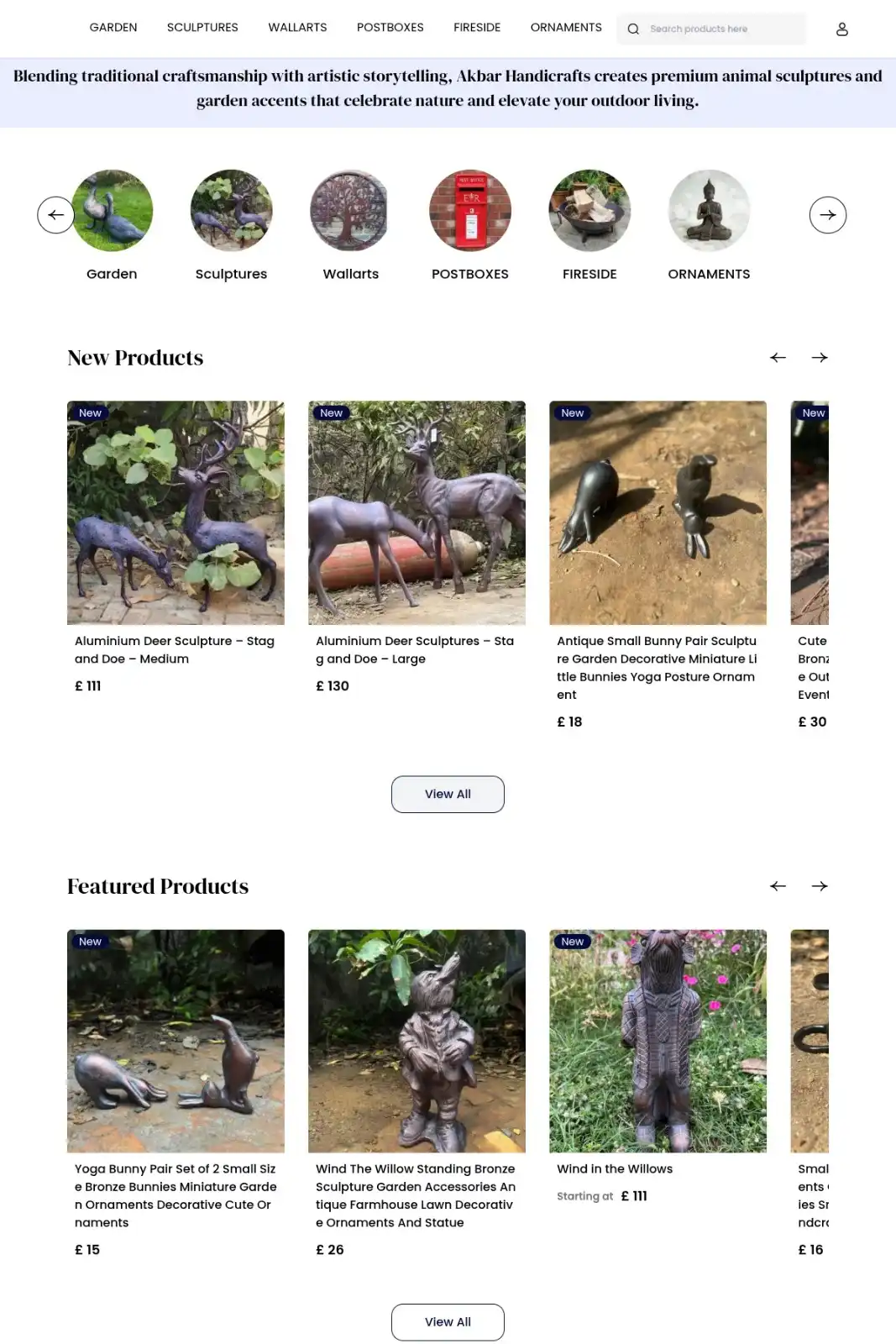
Task: Focus the product search field
Action: coord(722,29)
